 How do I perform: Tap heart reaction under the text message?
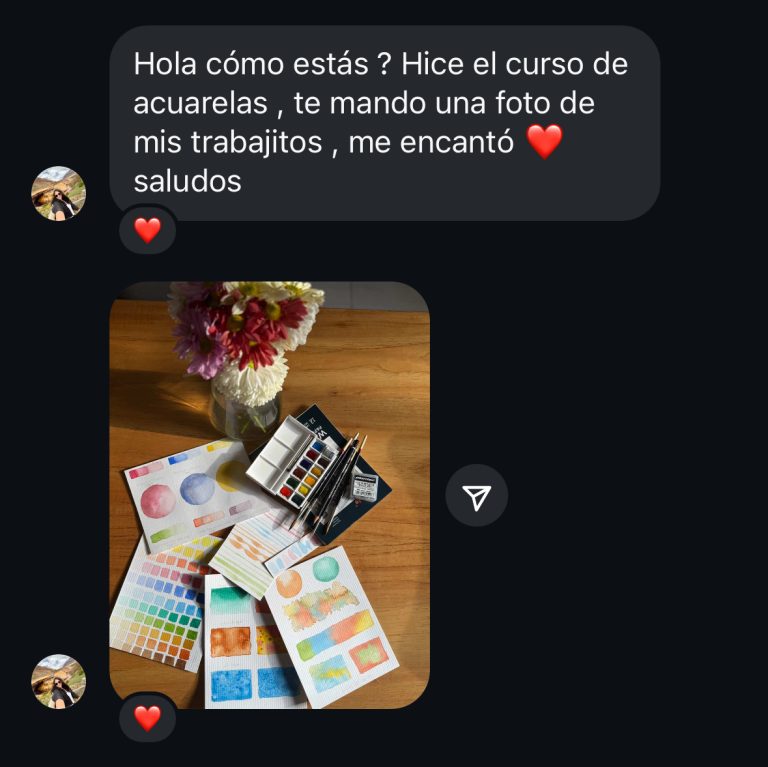(x=147, y=231)
